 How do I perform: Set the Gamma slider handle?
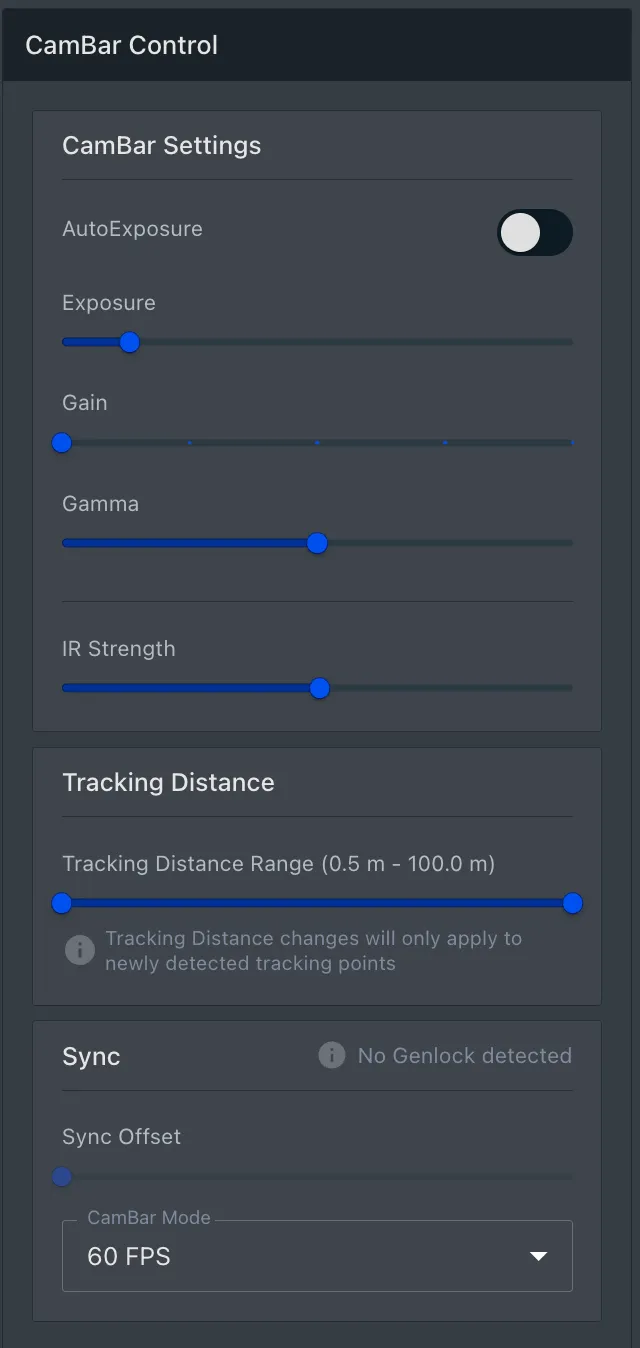(317, 543)
